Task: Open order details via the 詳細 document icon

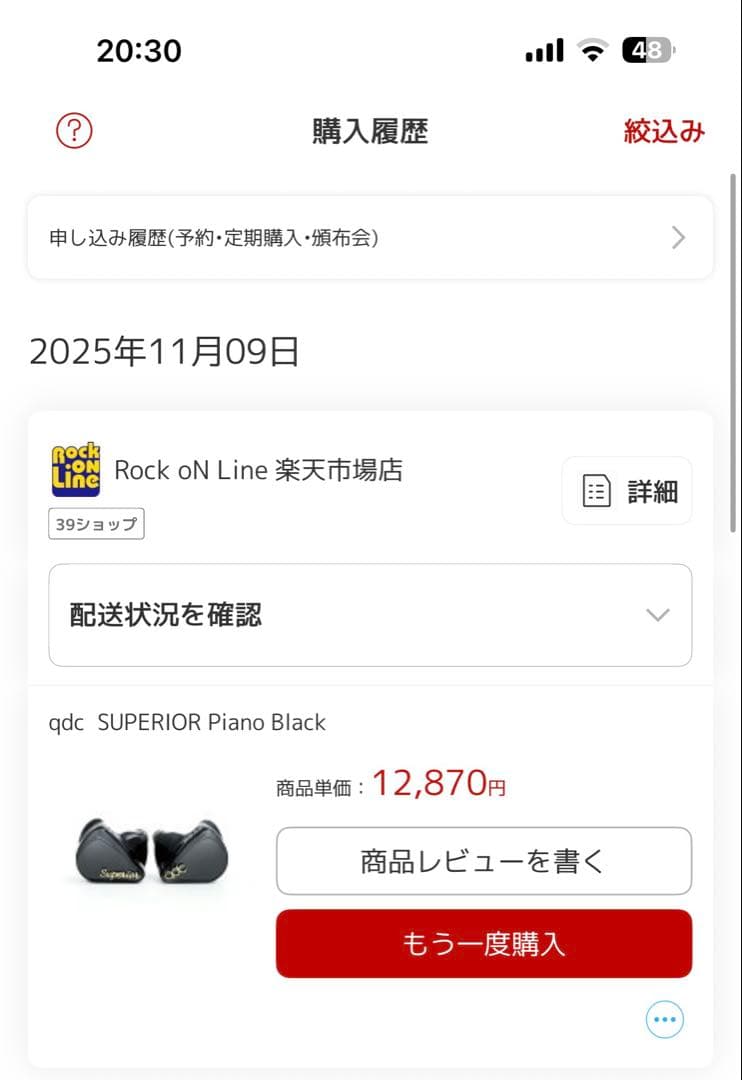Action: pos(626,490)
